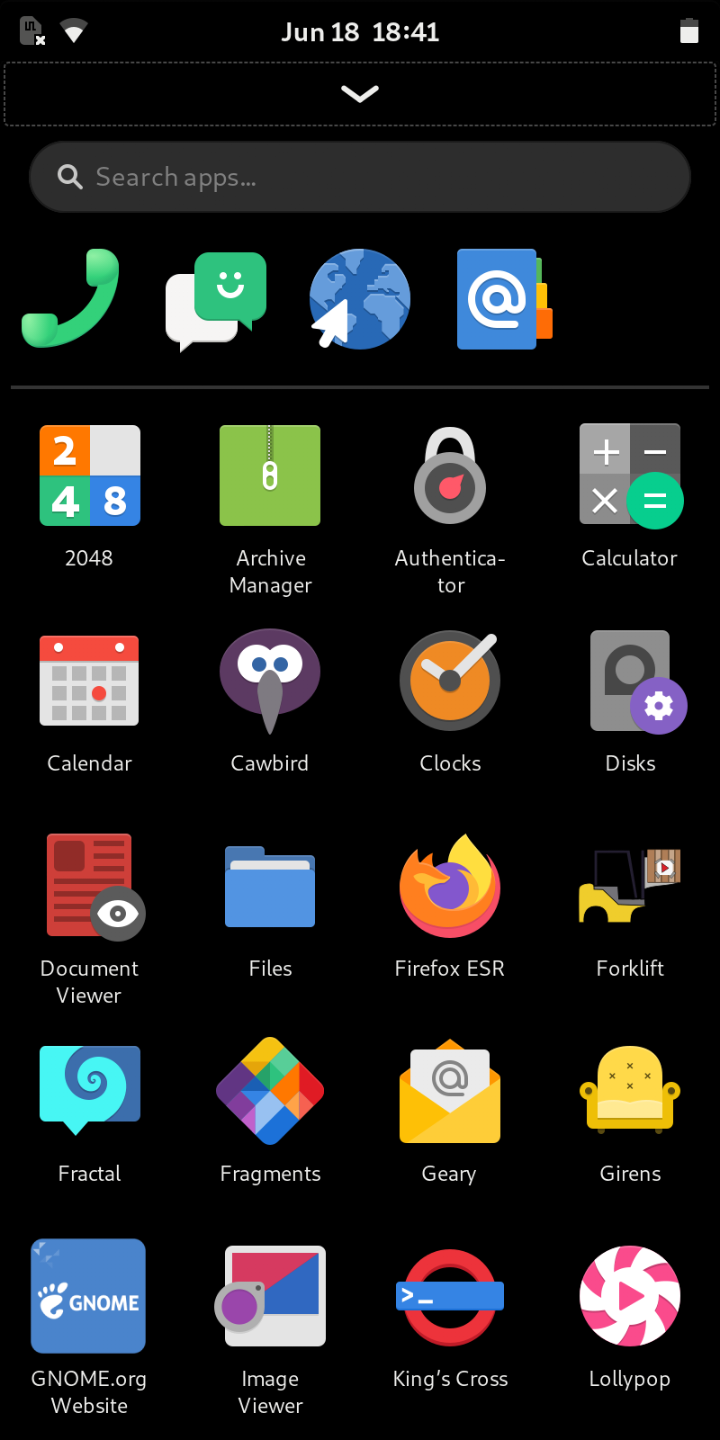Launch the Calendar app
720x1440 pixels.
(x=90, y=681)
